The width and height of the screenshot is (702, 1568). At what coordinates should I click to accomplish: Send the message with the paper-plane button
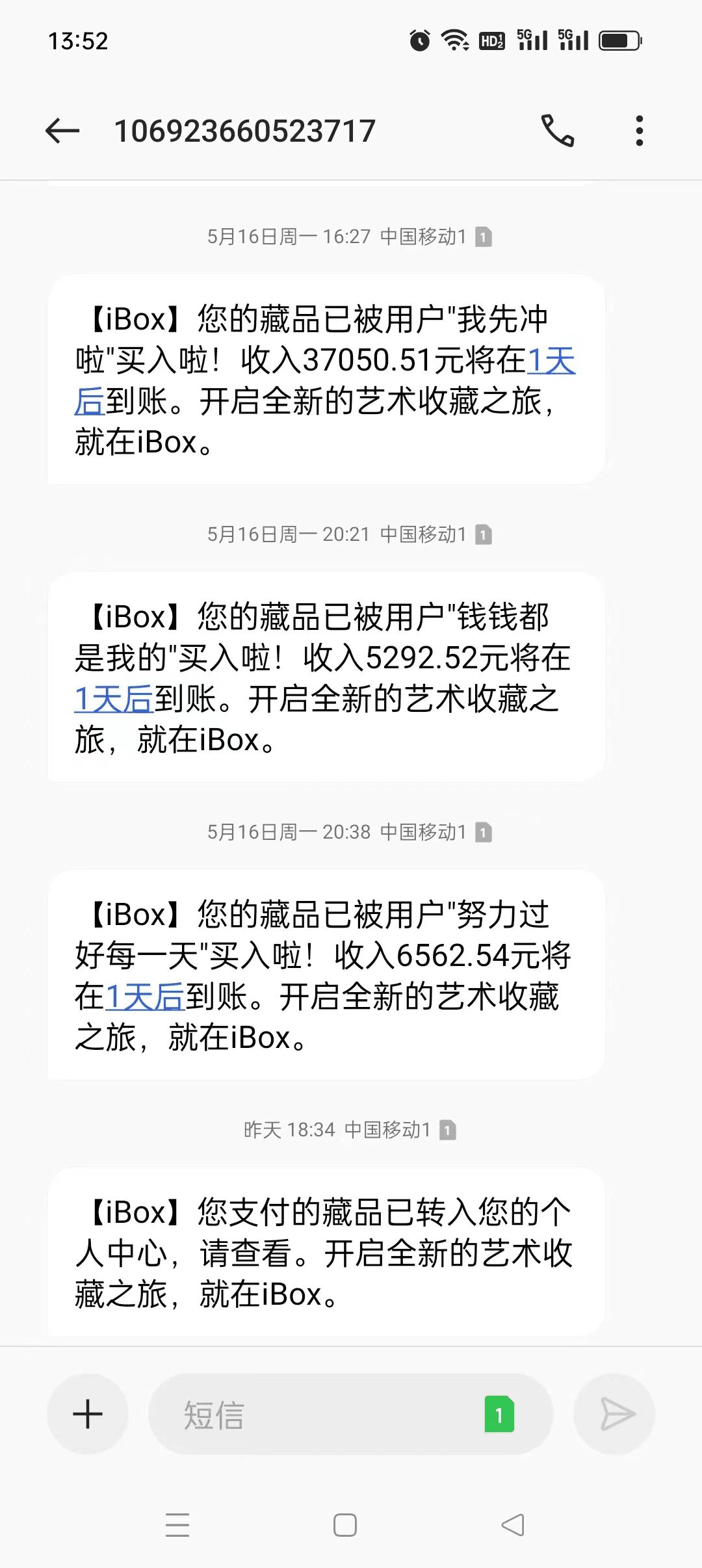point(614,1414)
